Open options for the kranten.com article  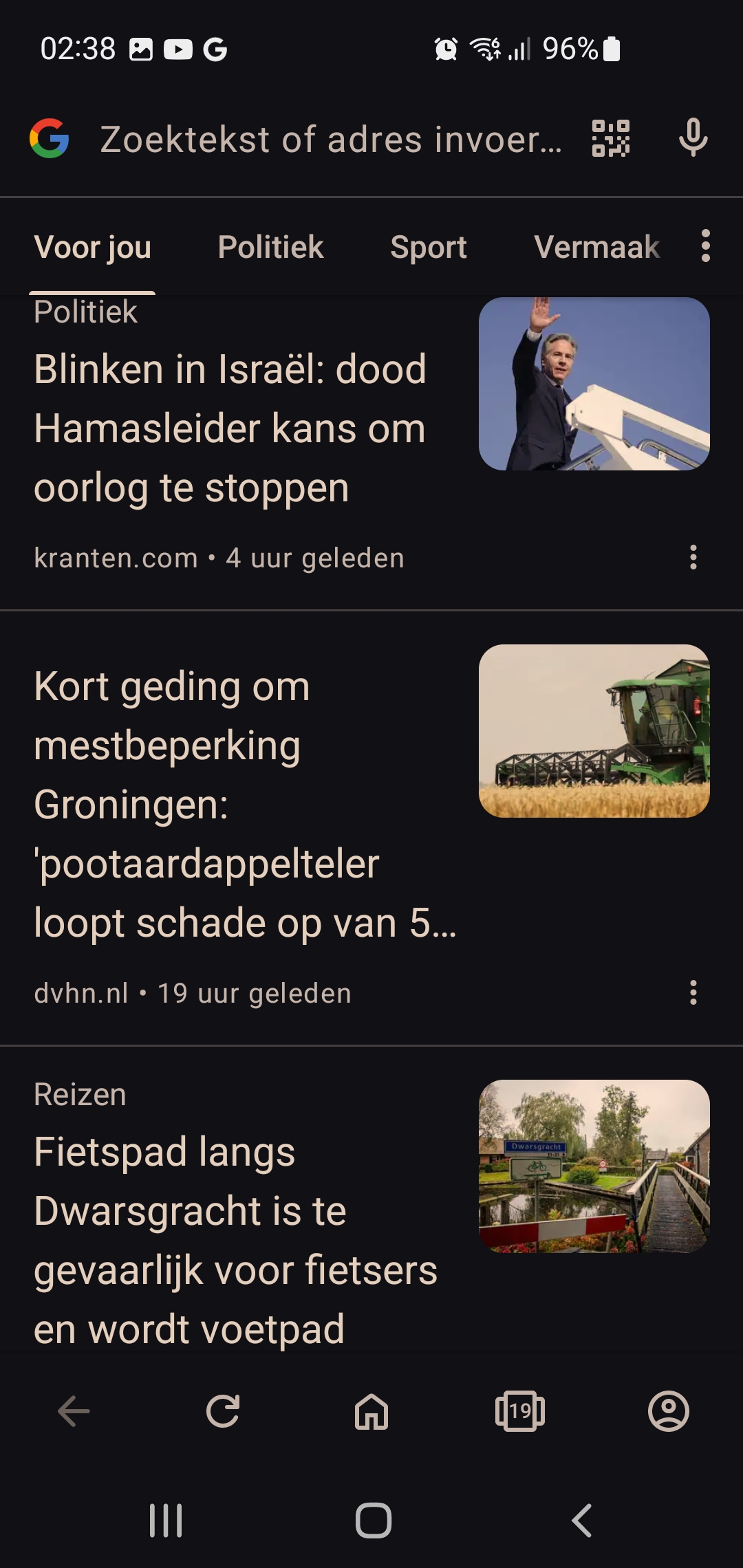point(693,557)
